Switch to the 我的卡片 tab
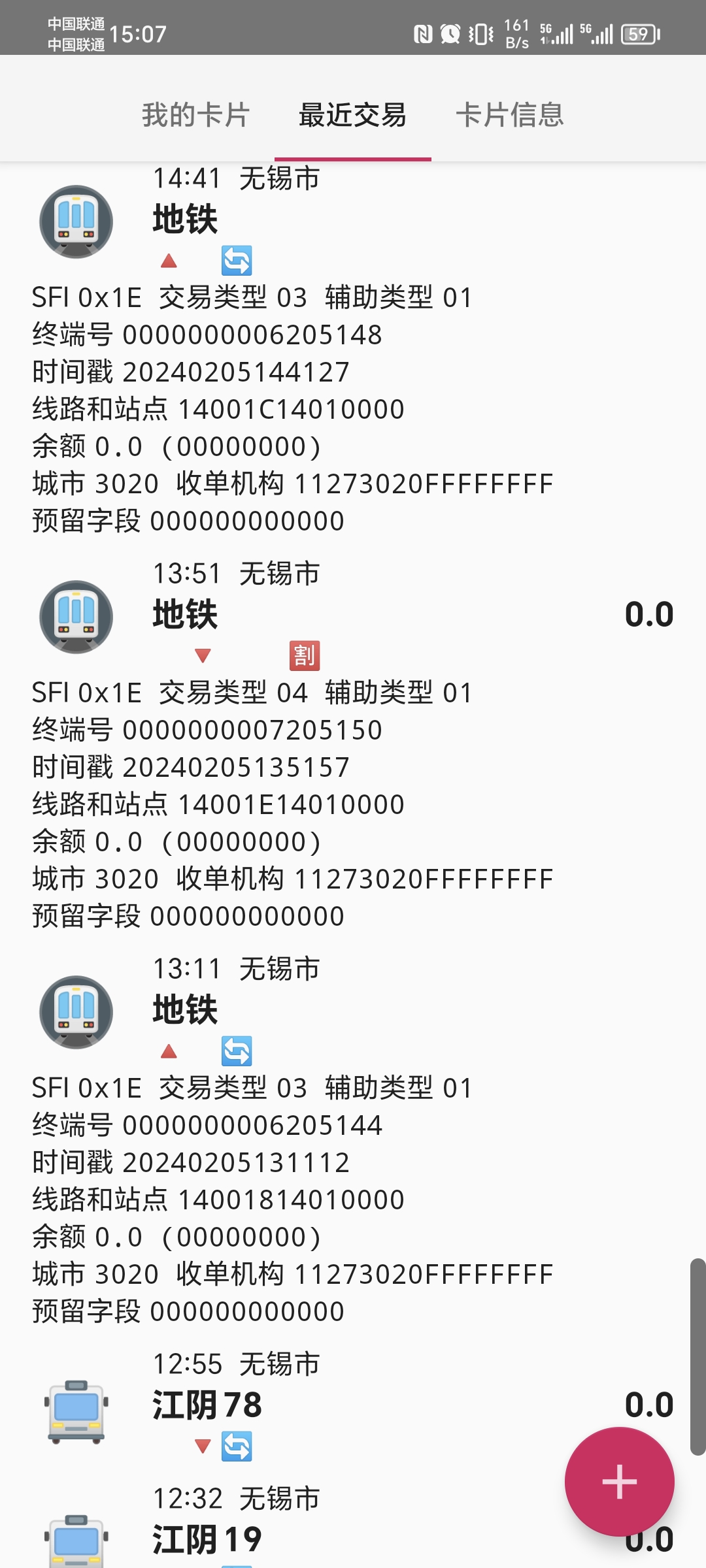The height and width of the screenshot is (1568, 706). pos(195,115)
